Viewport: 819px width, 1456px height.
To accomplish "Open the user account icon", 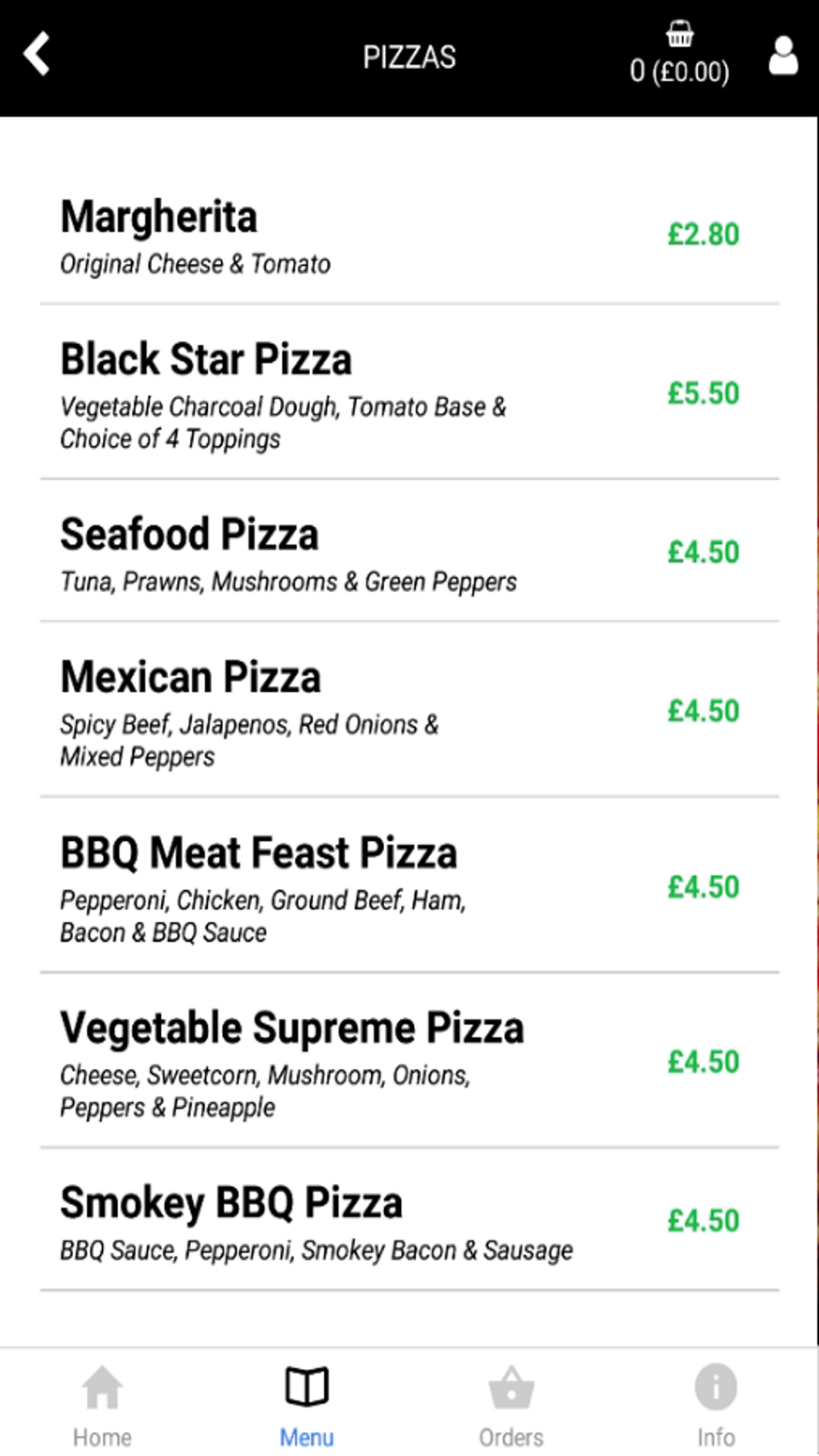I will pyautogui.click(x=783, y=56).
